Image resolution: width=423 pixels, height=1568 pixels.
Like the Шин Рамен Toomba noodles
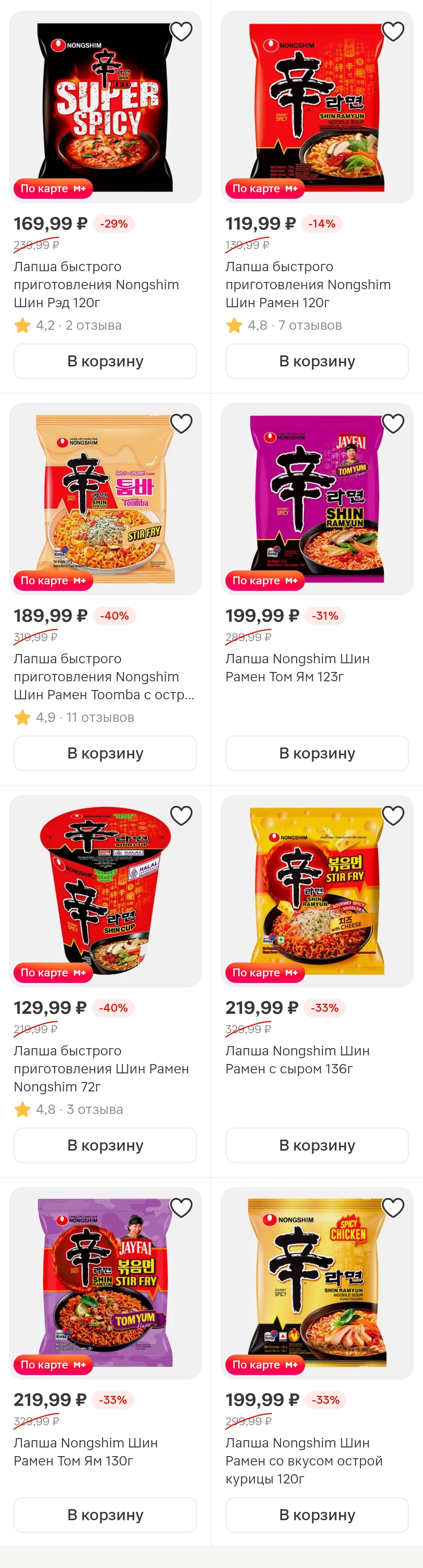coord(181,424)
